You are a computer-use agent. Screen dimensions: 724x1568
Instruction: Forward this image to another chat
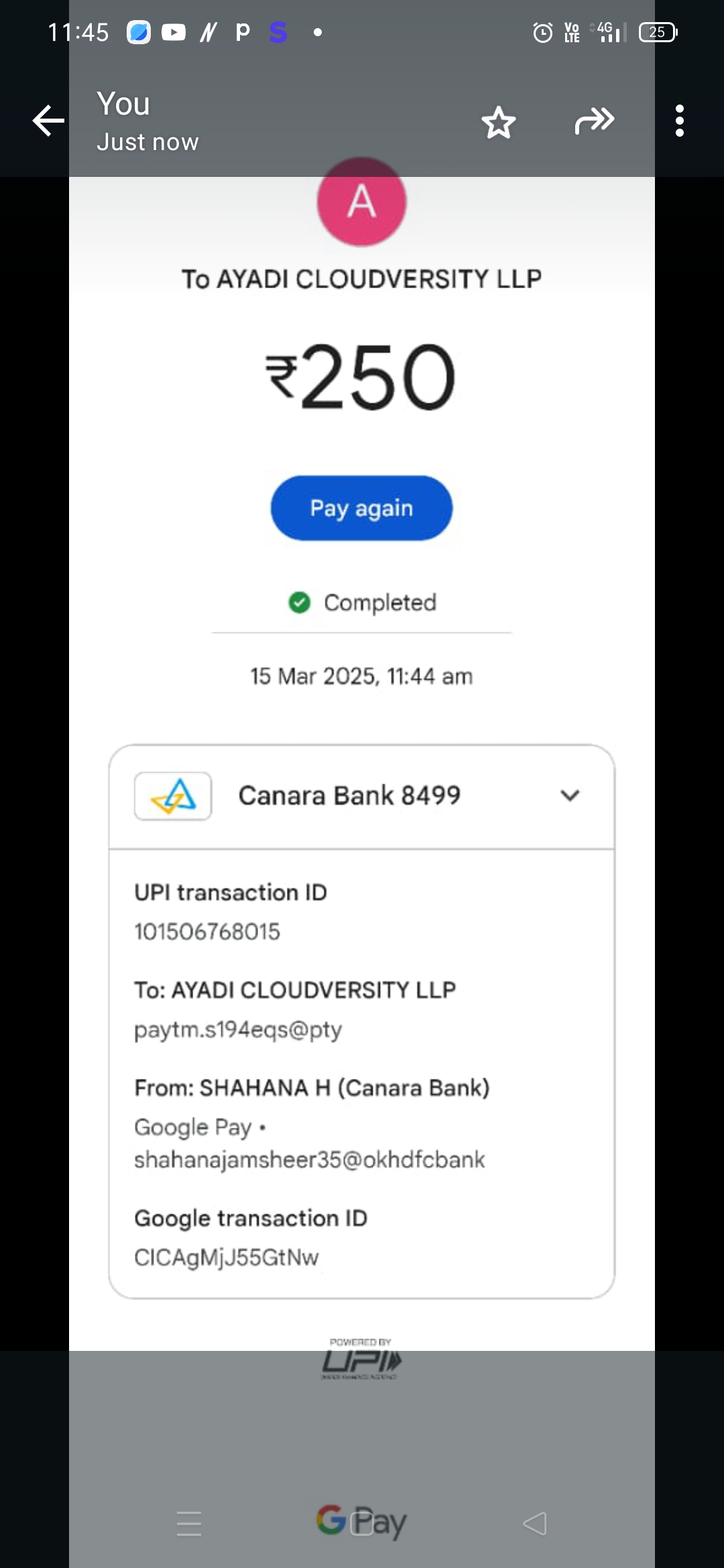594,121
